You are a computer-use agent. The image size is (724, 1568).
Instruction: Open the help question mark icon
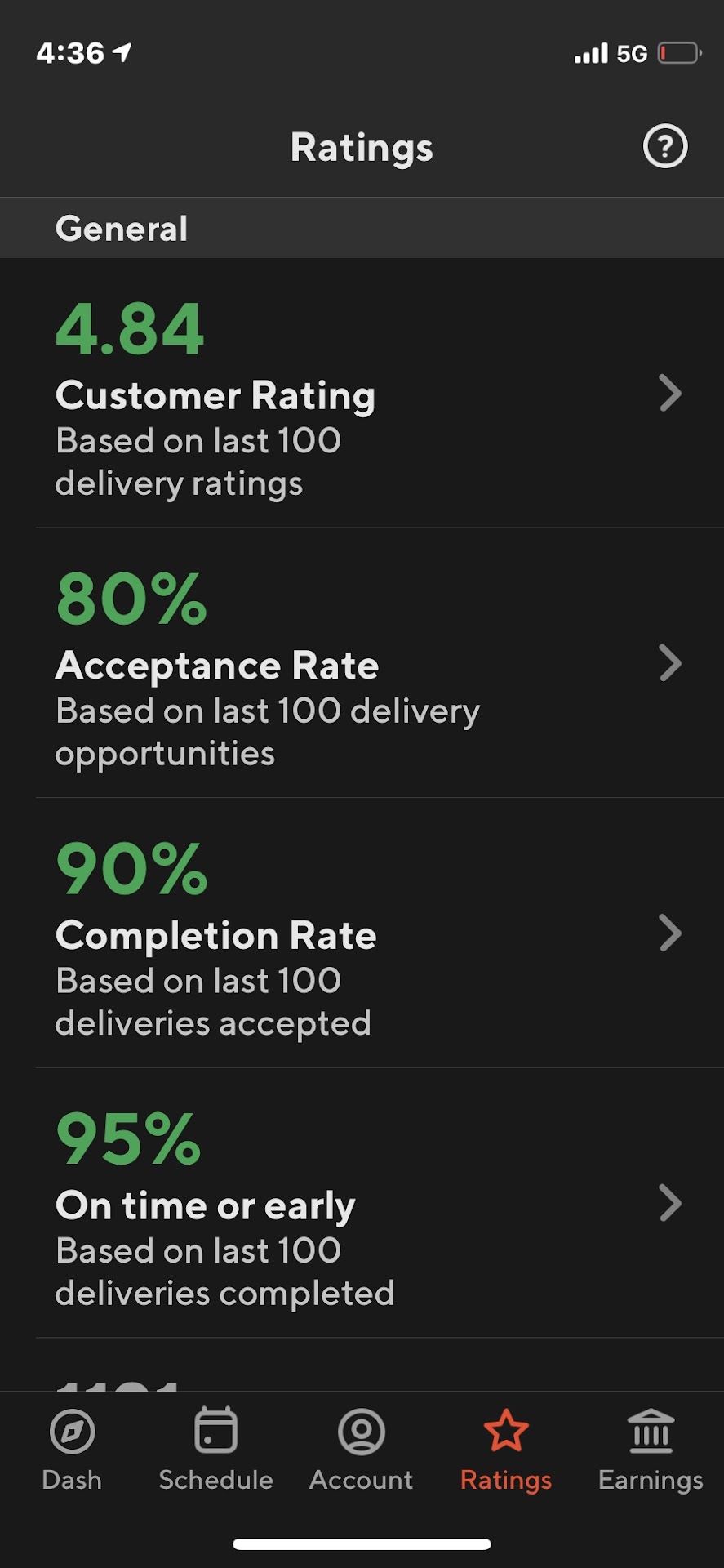click(665, 147)
